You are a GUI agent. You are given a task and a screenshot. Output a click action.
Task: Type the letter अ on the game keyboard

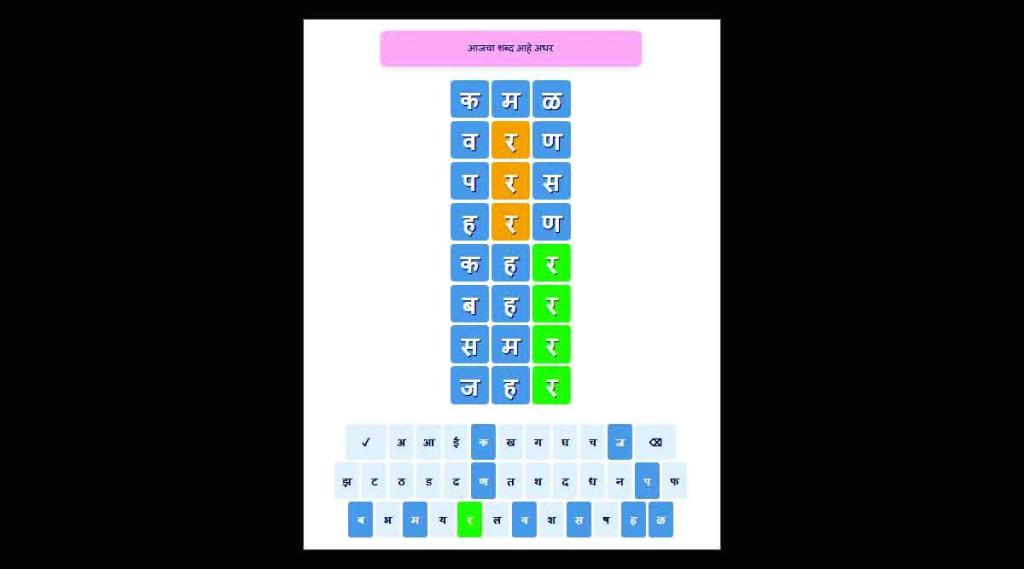401,442
